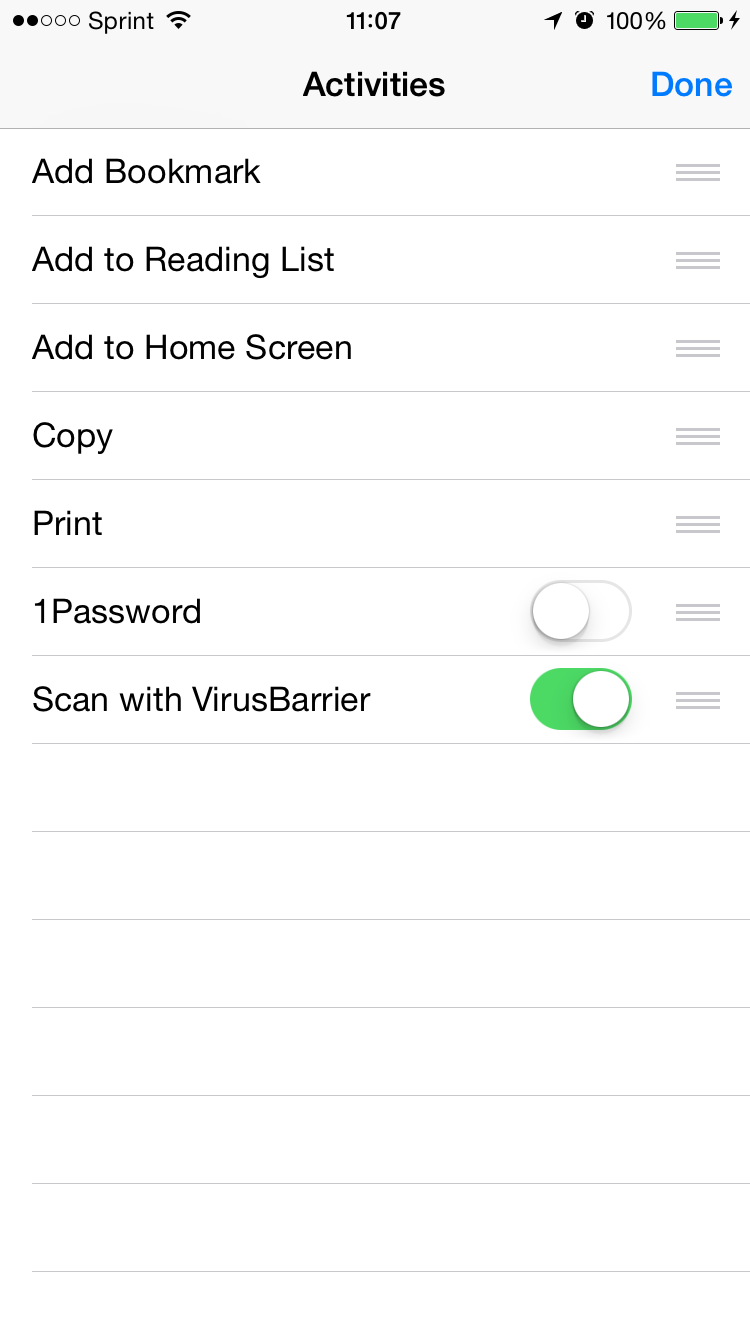Tap the reorder handle beside Print
Screen dimensions: 750x1334
click(x=698, y=524)
